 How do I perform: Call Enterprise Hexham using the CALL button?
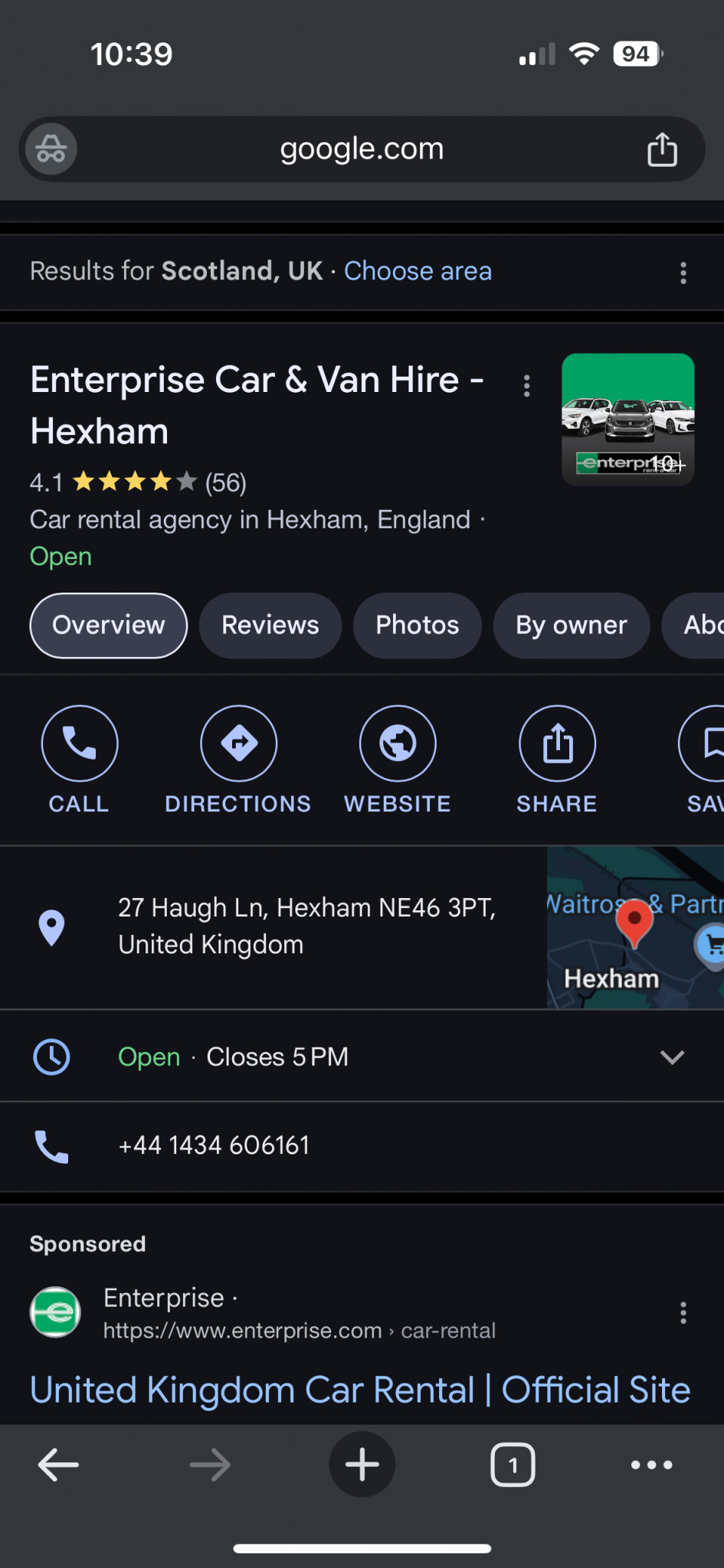pyautogui.click(x=79, y=759)
